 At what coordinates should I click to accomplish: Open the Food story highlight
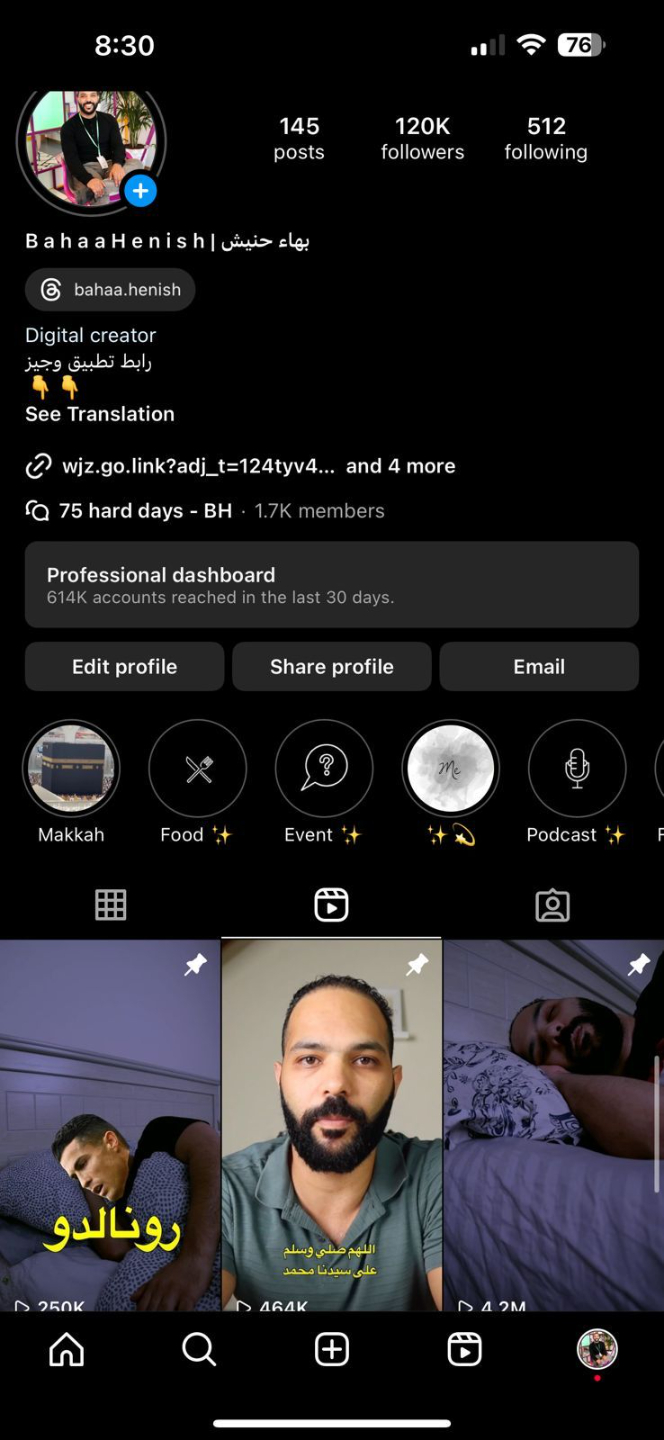198,769
